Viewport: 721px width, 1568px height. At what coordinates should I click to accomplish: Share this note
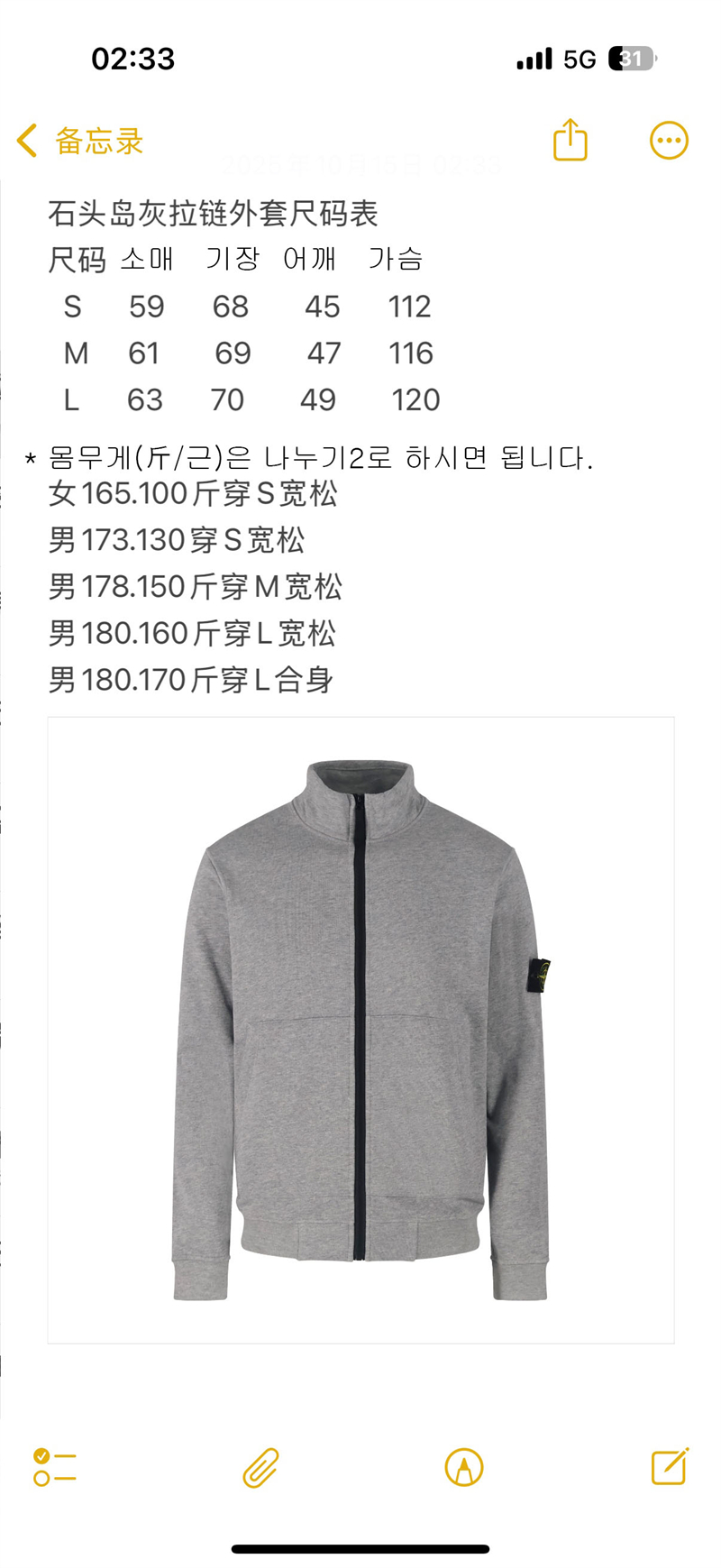tap(570, 140)
